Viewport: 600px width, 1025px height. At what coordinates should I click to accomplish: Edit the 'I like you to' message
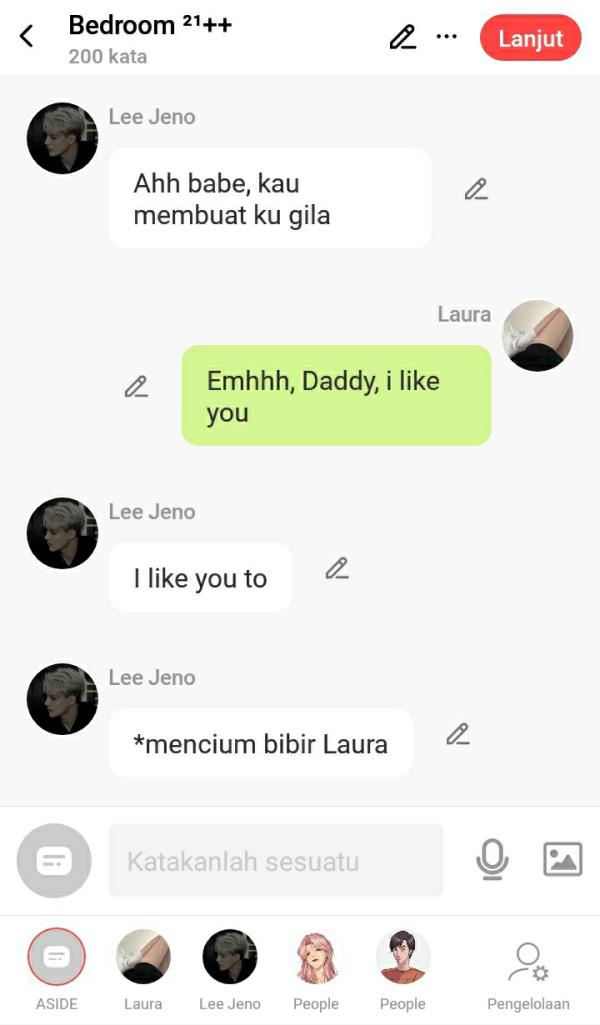click(337, 568)
